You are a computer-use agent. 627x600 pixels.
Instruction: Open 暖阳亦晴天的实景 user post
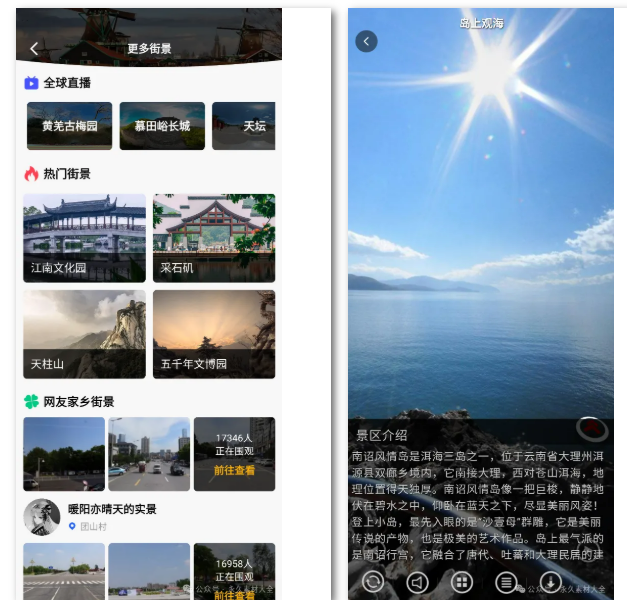coord(112,509)
